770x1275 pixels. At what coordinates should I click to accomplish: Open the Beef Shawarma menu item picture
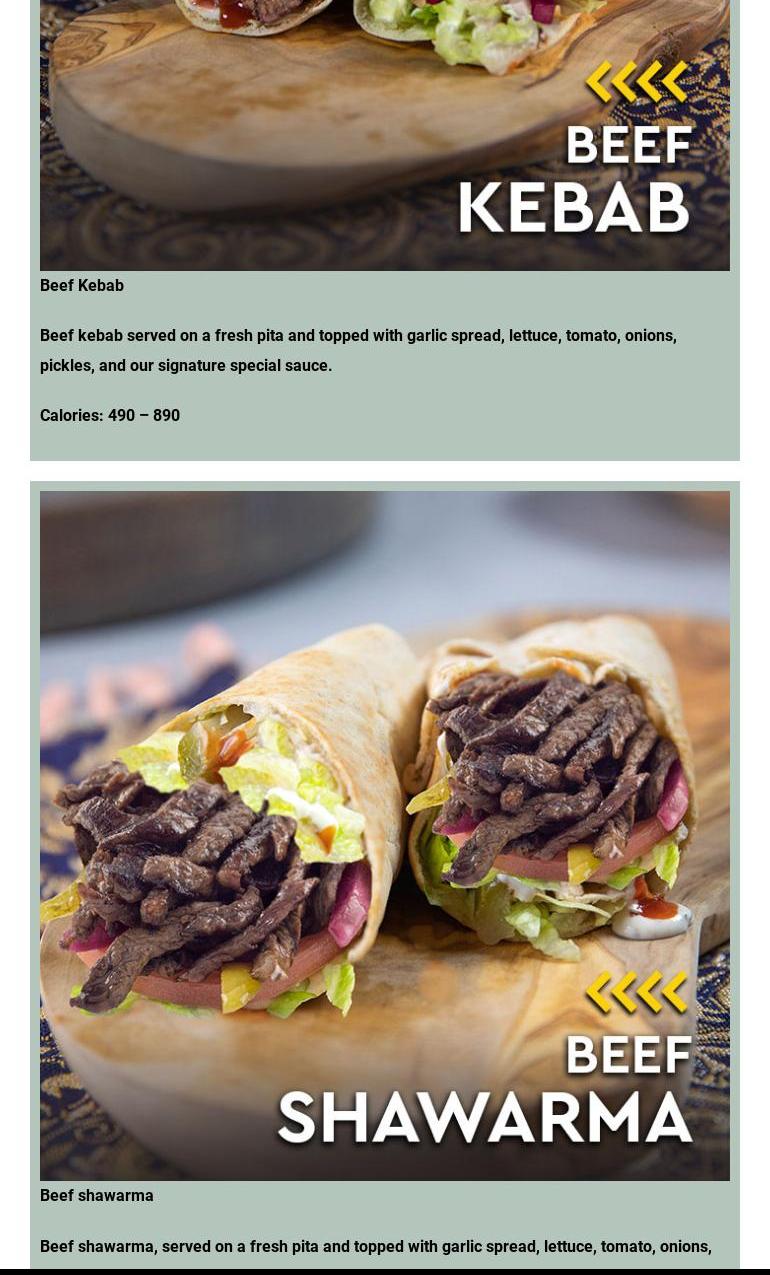coord(385,835)
